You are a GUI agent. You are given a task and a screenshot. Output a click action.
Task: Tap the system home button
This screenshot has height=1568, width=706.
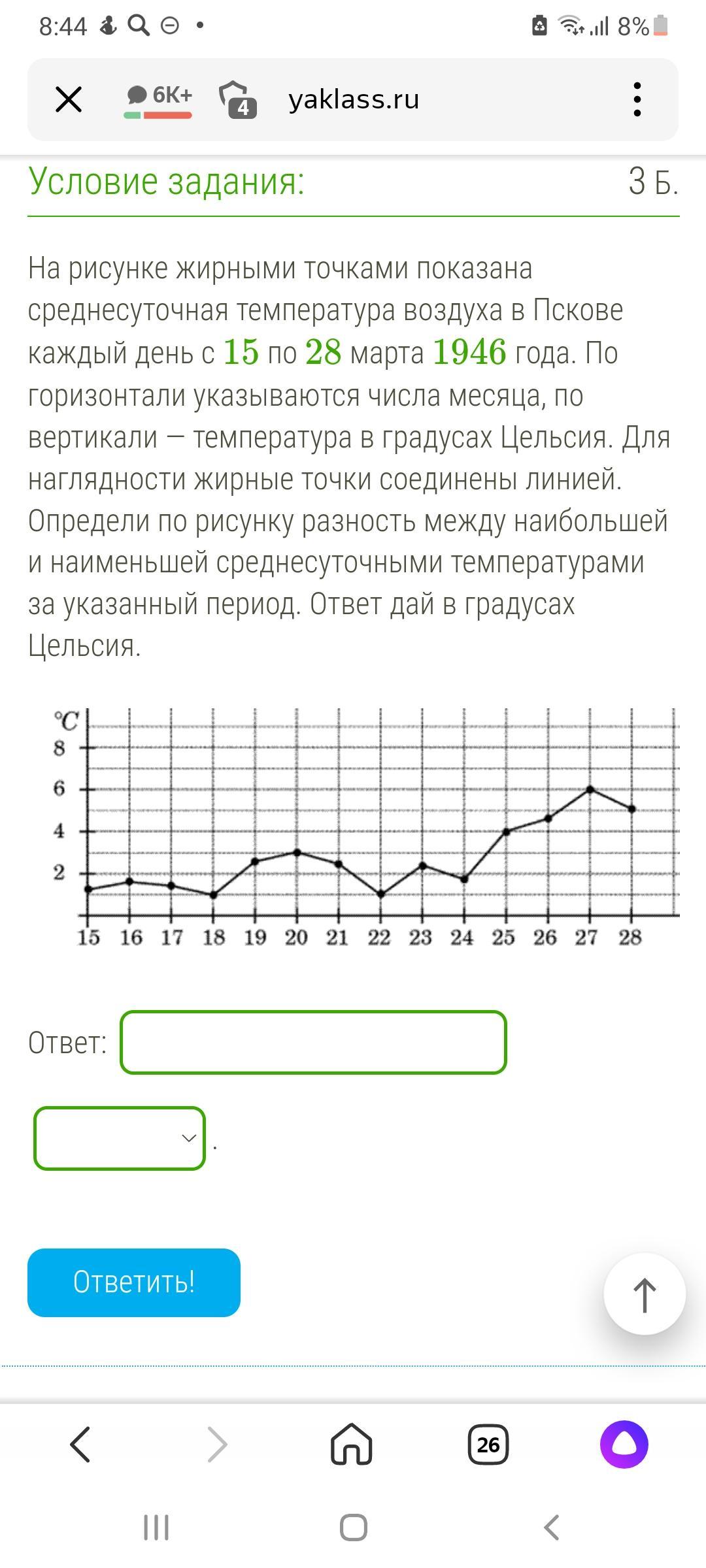click(354, 1528)
